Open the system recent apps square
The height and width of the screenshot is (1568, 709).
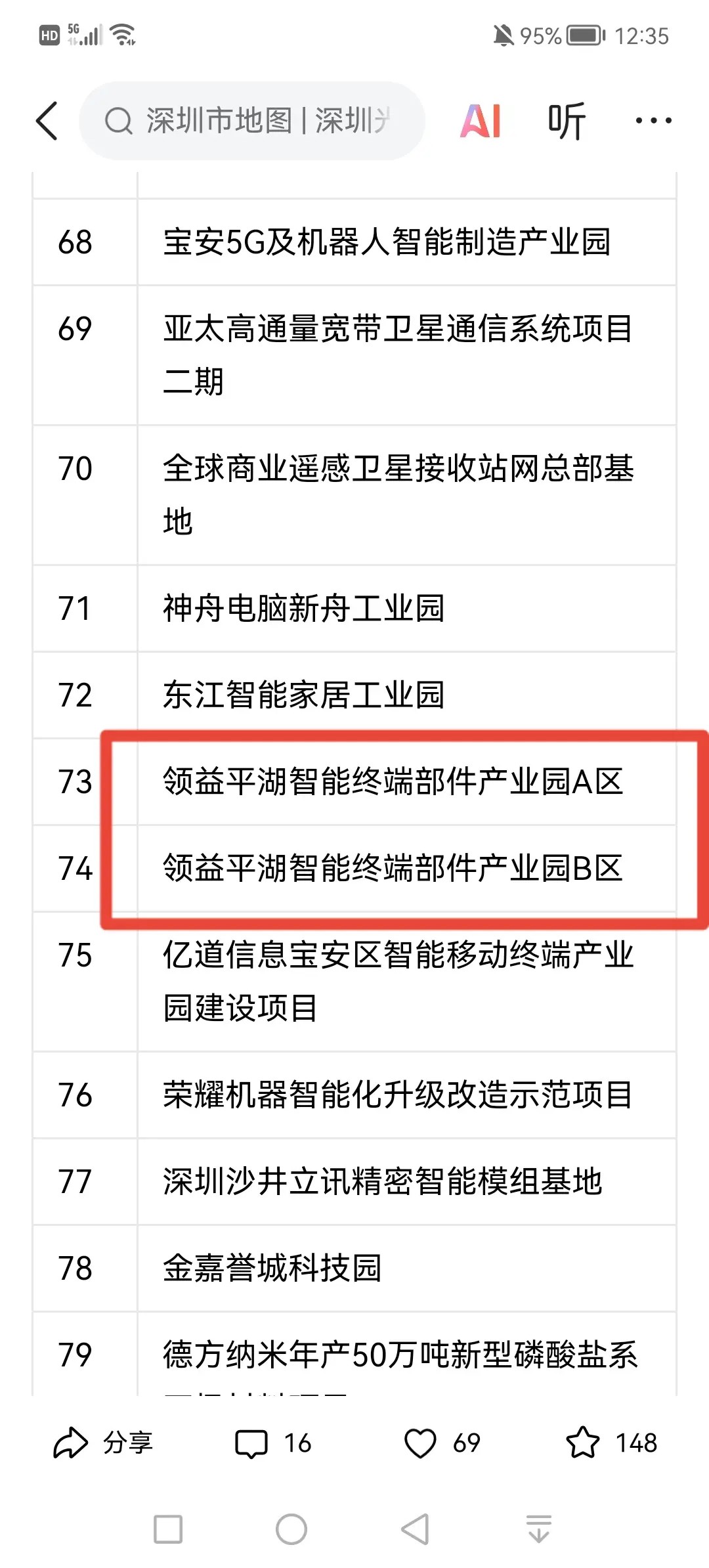tap(168, 1529)
